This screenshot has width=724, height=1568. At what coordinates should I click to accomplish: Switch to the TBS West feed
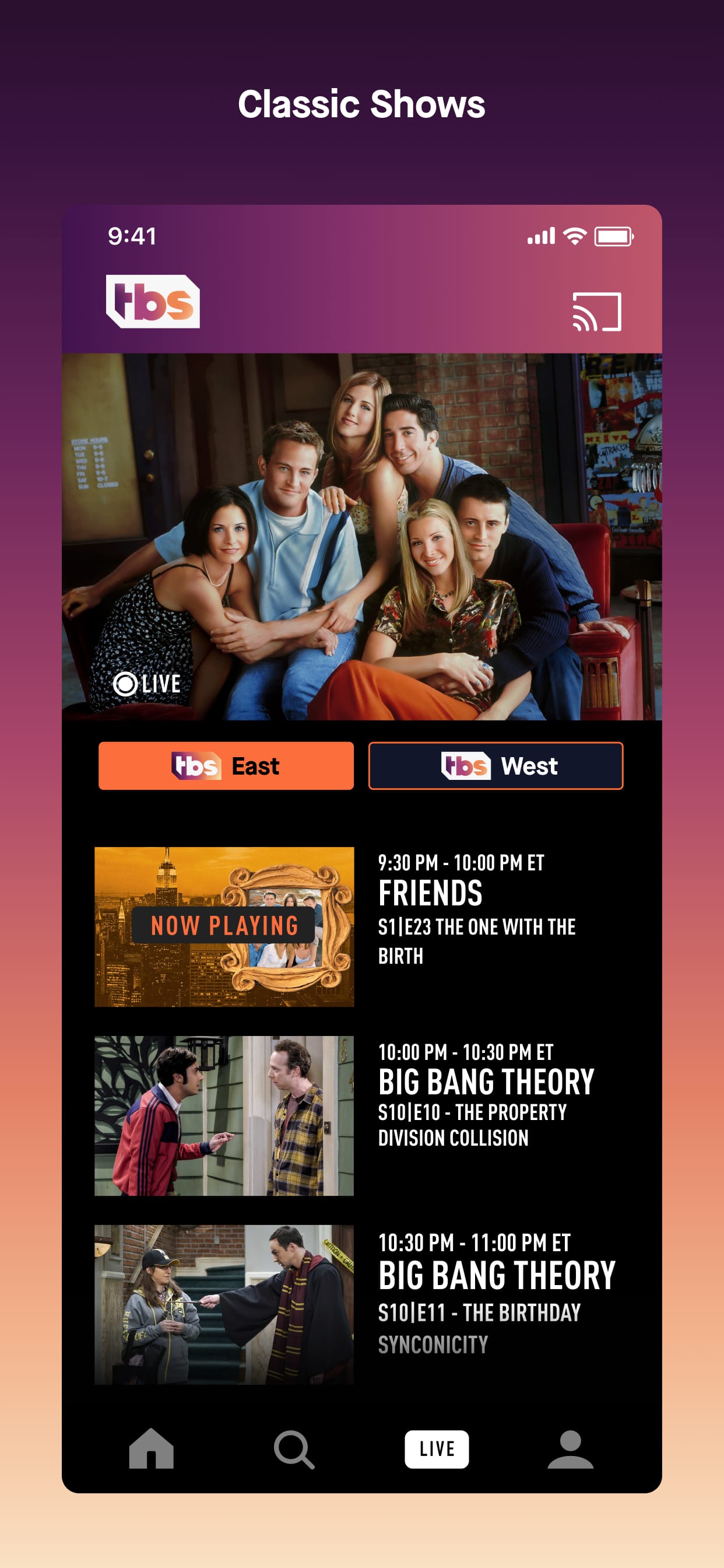click(496, 766)
